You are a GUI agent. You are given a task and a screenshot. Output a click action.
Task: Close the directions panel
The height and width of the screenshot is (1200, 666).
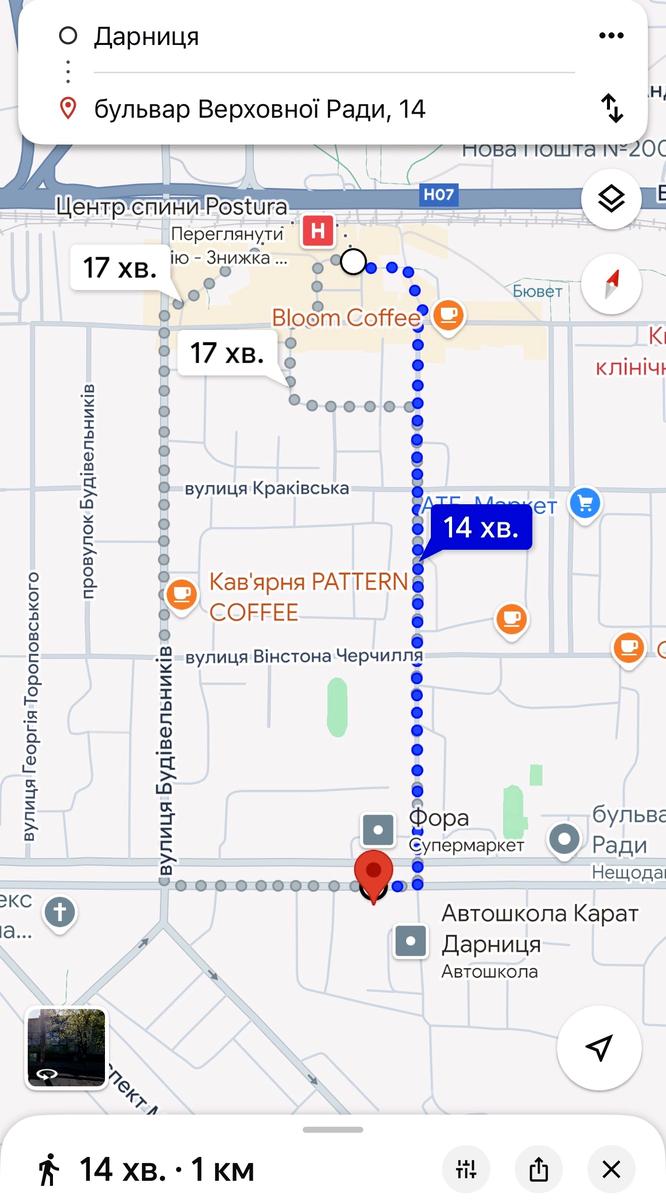(x=611, y=1168)
